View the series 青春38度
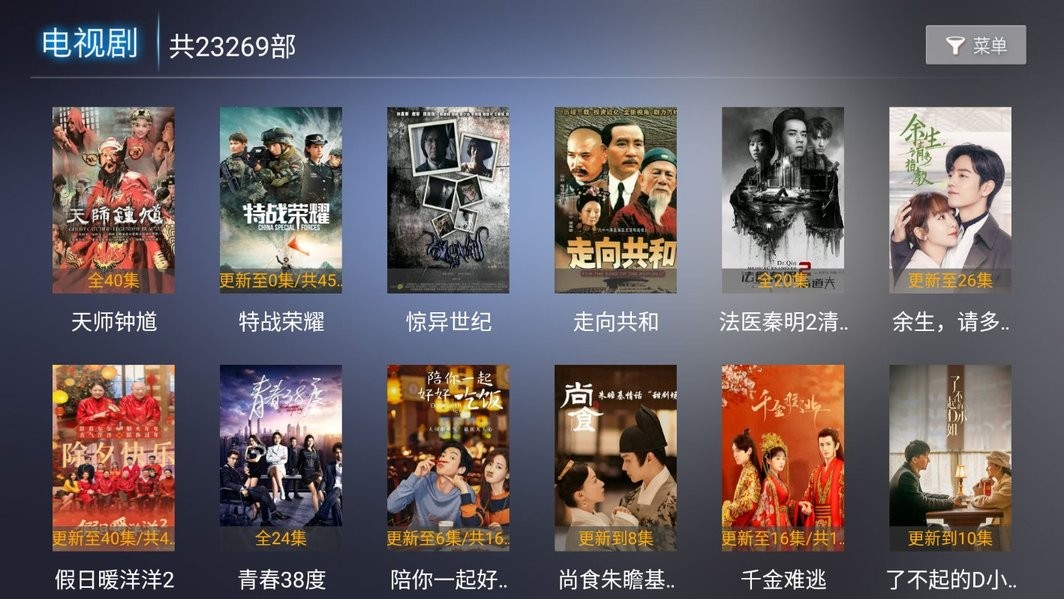This screenshot has width=1064, height=599. 280,458
